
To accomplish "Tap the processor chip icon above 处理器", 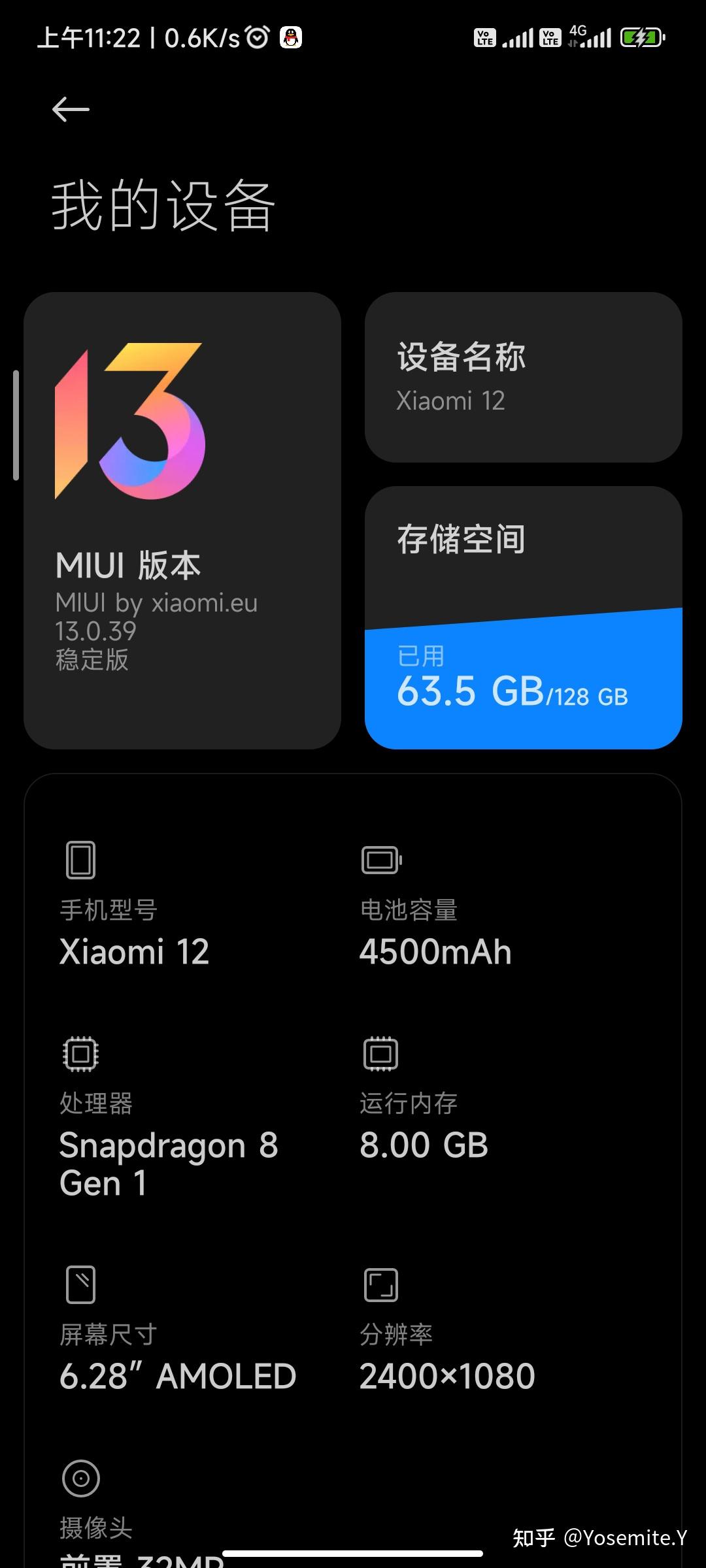I will (x=80, y=1053).
